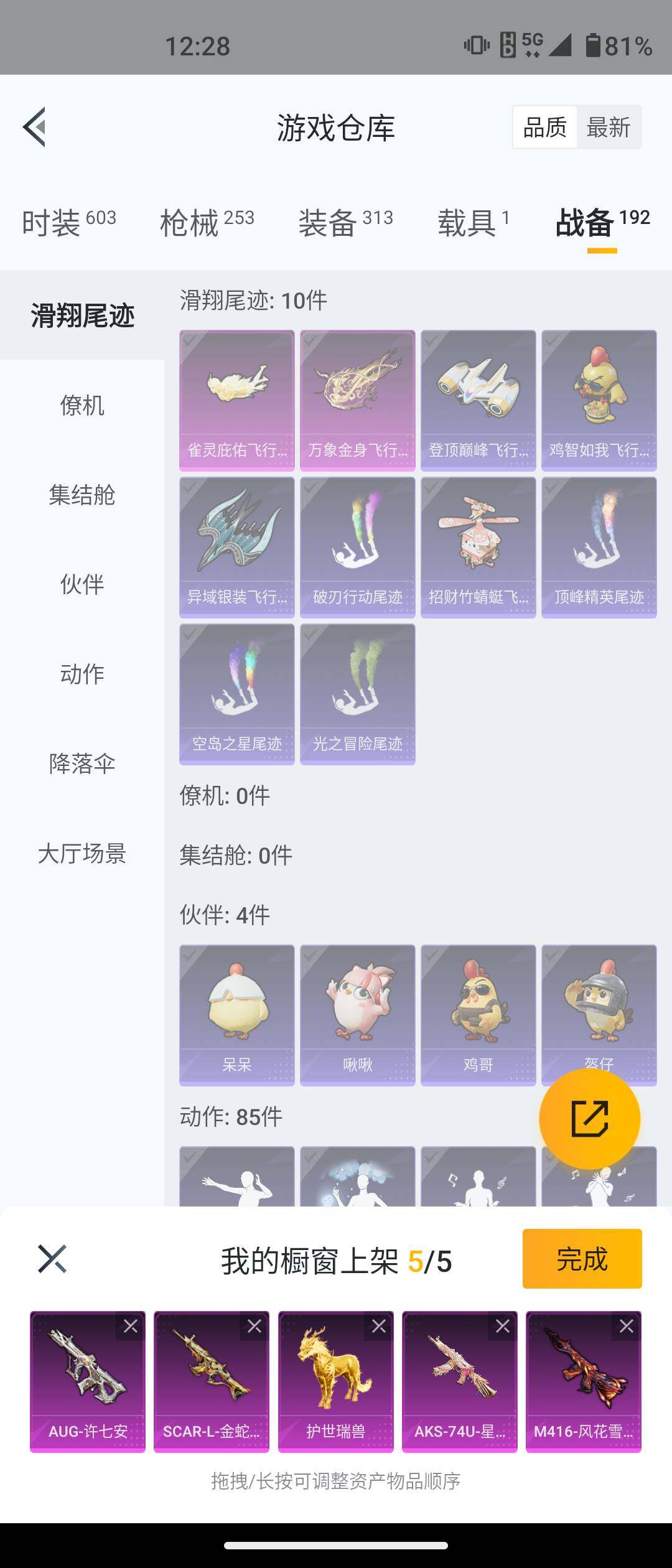Go back using the top-left arrow
The width and height of the screenshot is (672, 1568).
(x=35, y=127)
